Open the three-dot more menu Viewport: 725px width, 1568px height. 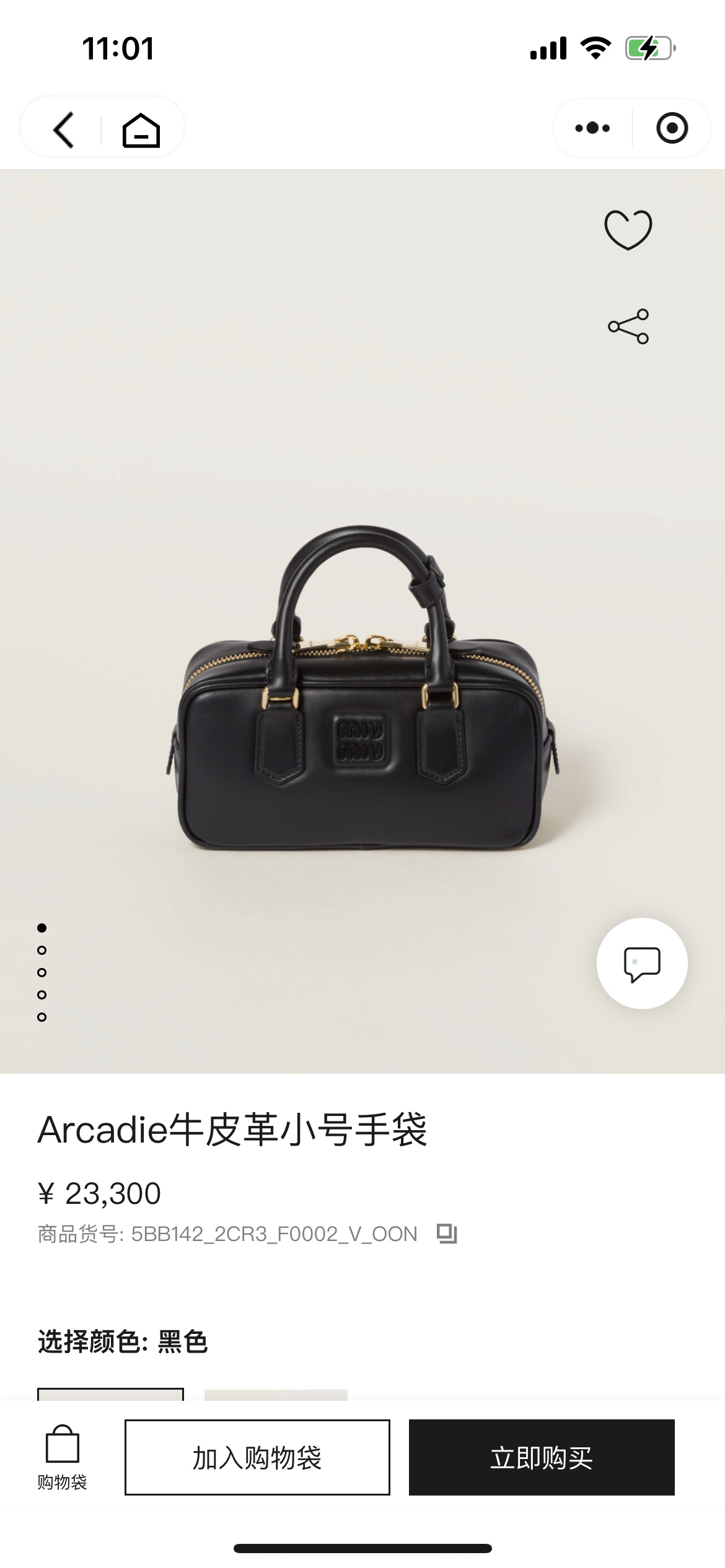click(592, 128)
